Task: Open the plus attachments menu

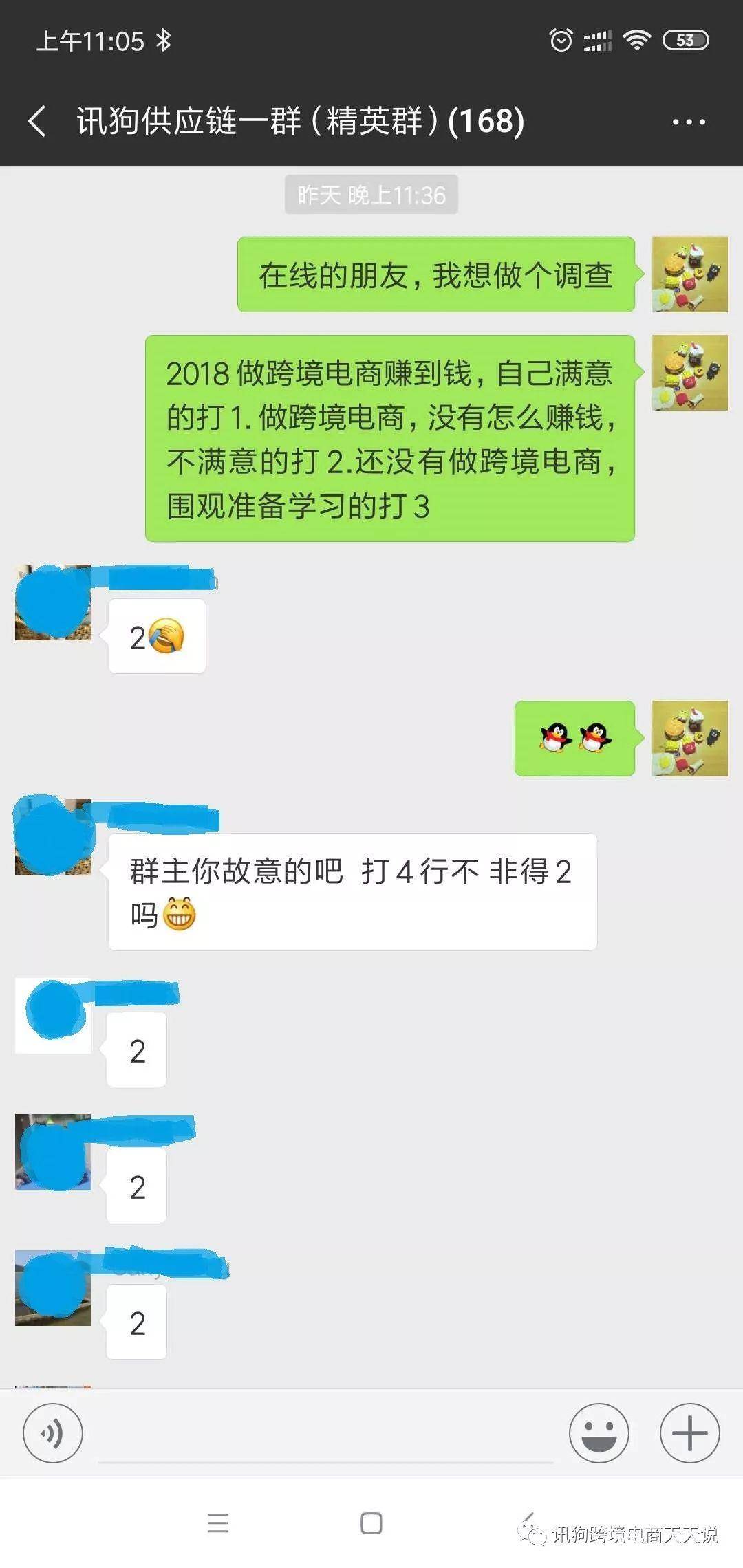Action: 689,1433
